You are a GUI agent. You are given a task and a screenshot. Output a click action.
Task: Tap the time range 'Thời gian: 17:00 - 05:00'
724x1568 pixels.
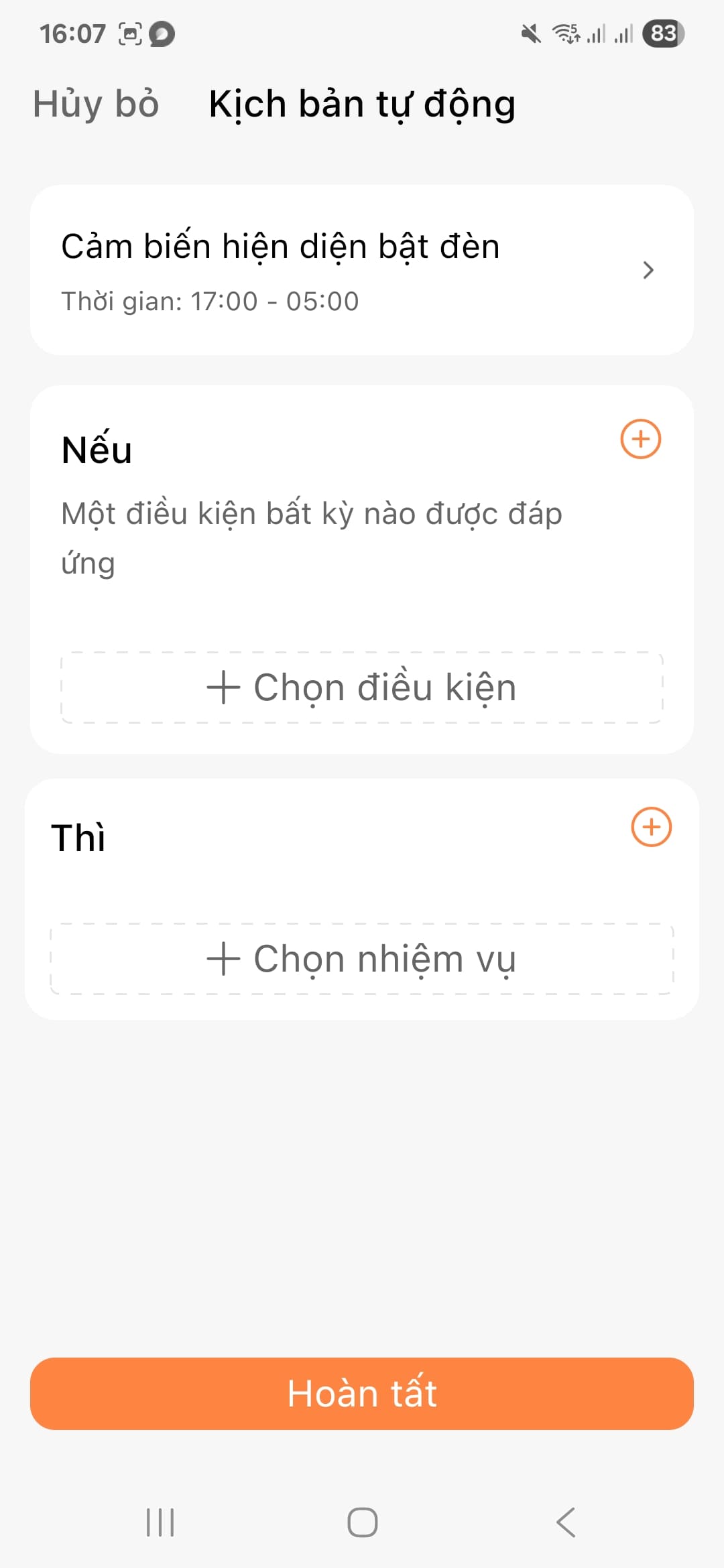pos(210,300)
